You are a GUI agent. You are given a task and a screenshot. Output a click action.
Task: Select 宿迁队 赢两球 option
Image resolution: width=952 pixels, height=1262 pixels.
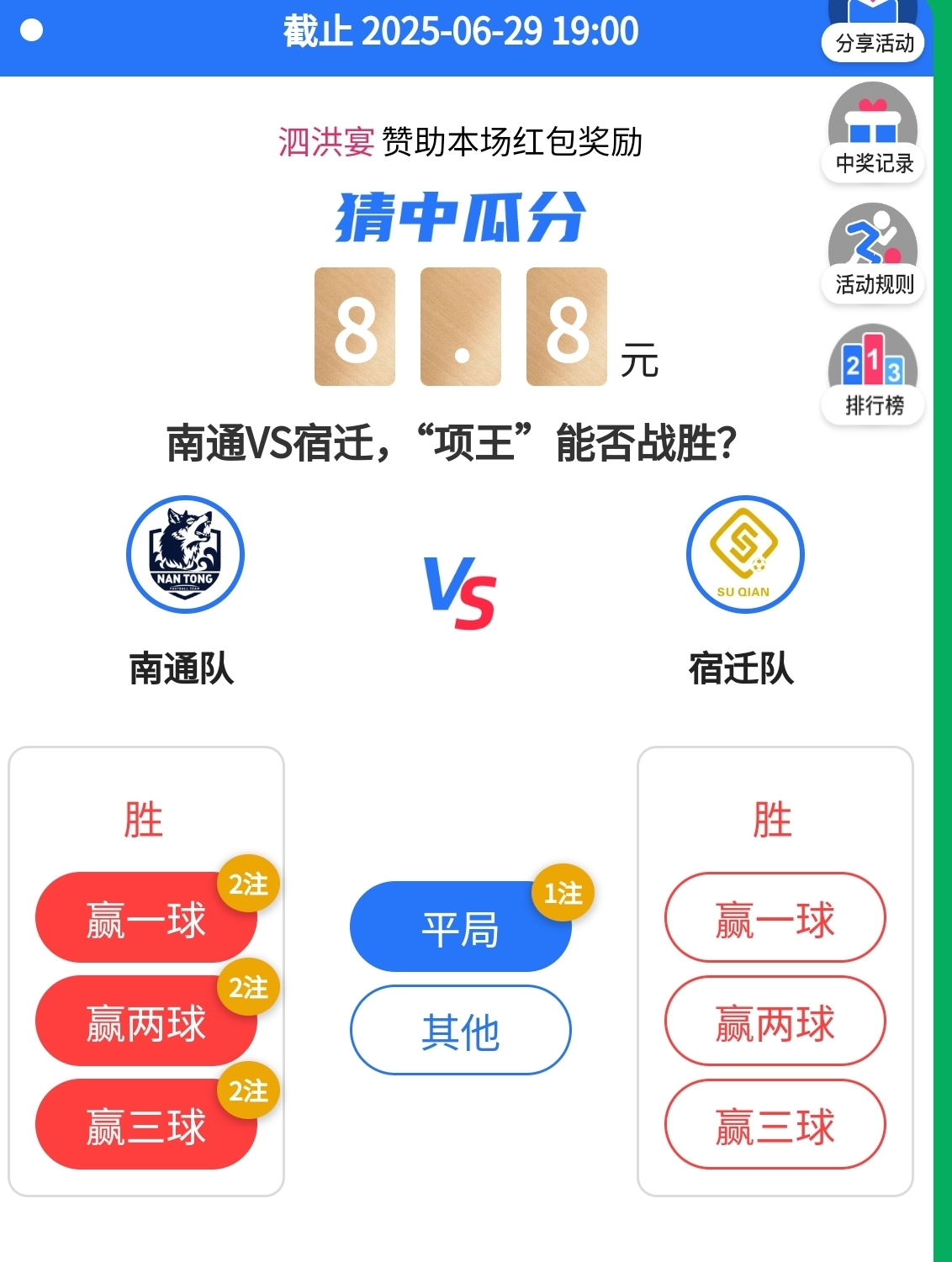tap(775, 1022)
